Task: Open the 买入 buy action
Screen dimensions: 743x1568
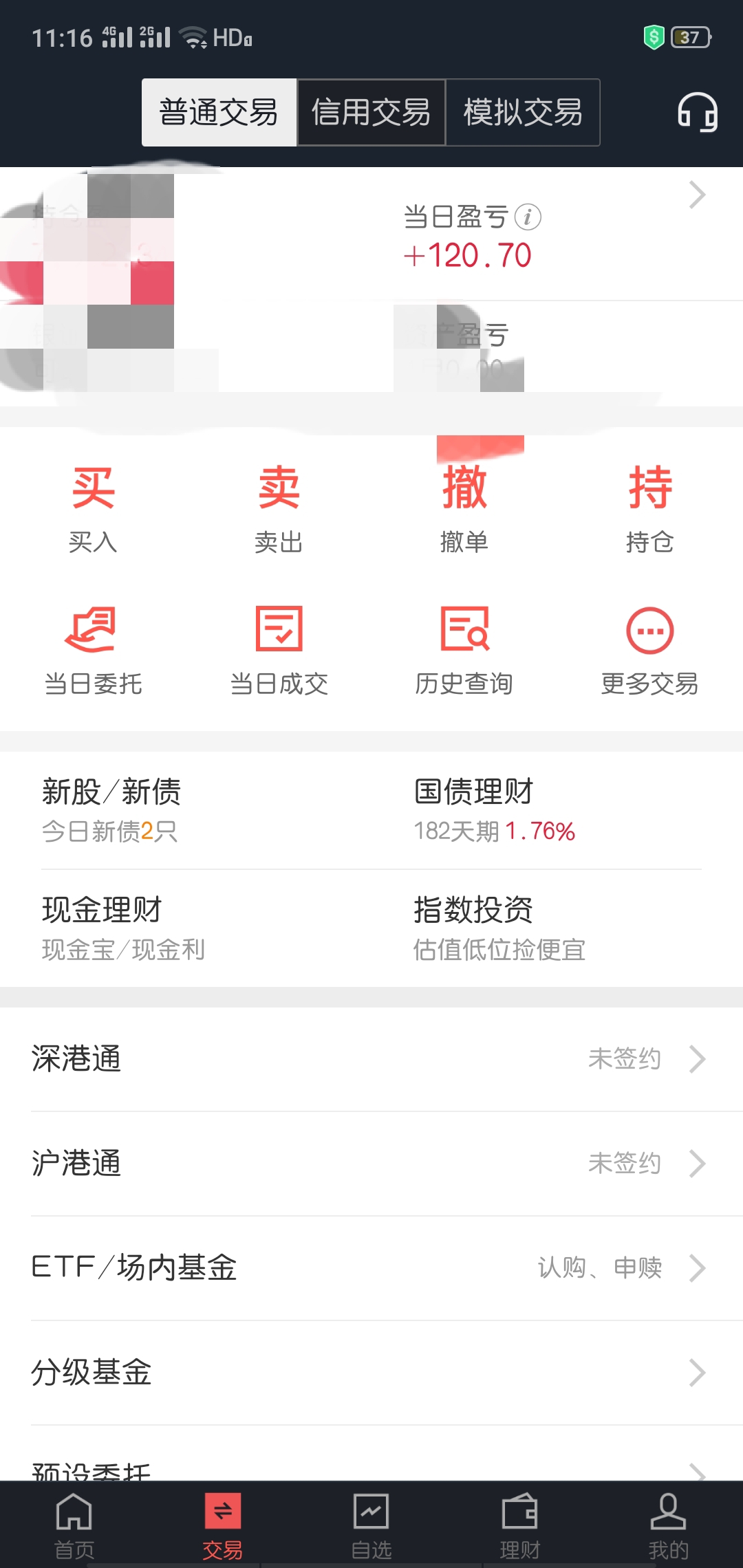Action: (93, 510)
